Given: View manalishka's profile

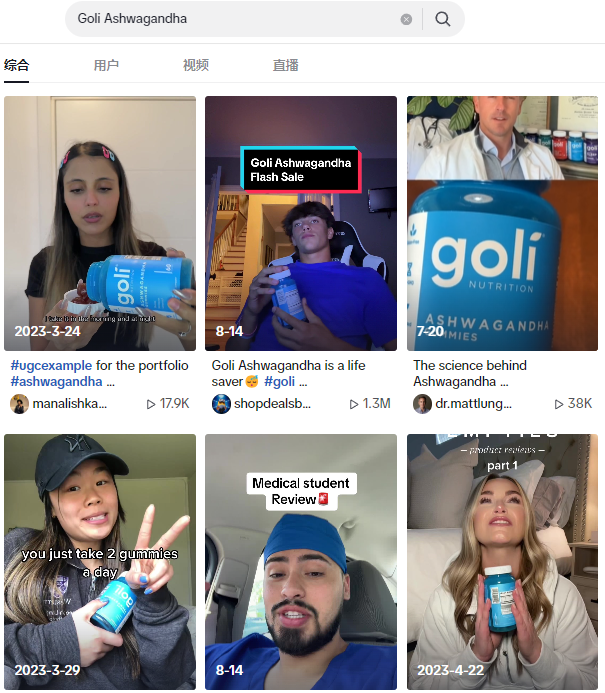Looking at the screenshot, I should click(70, 404).
